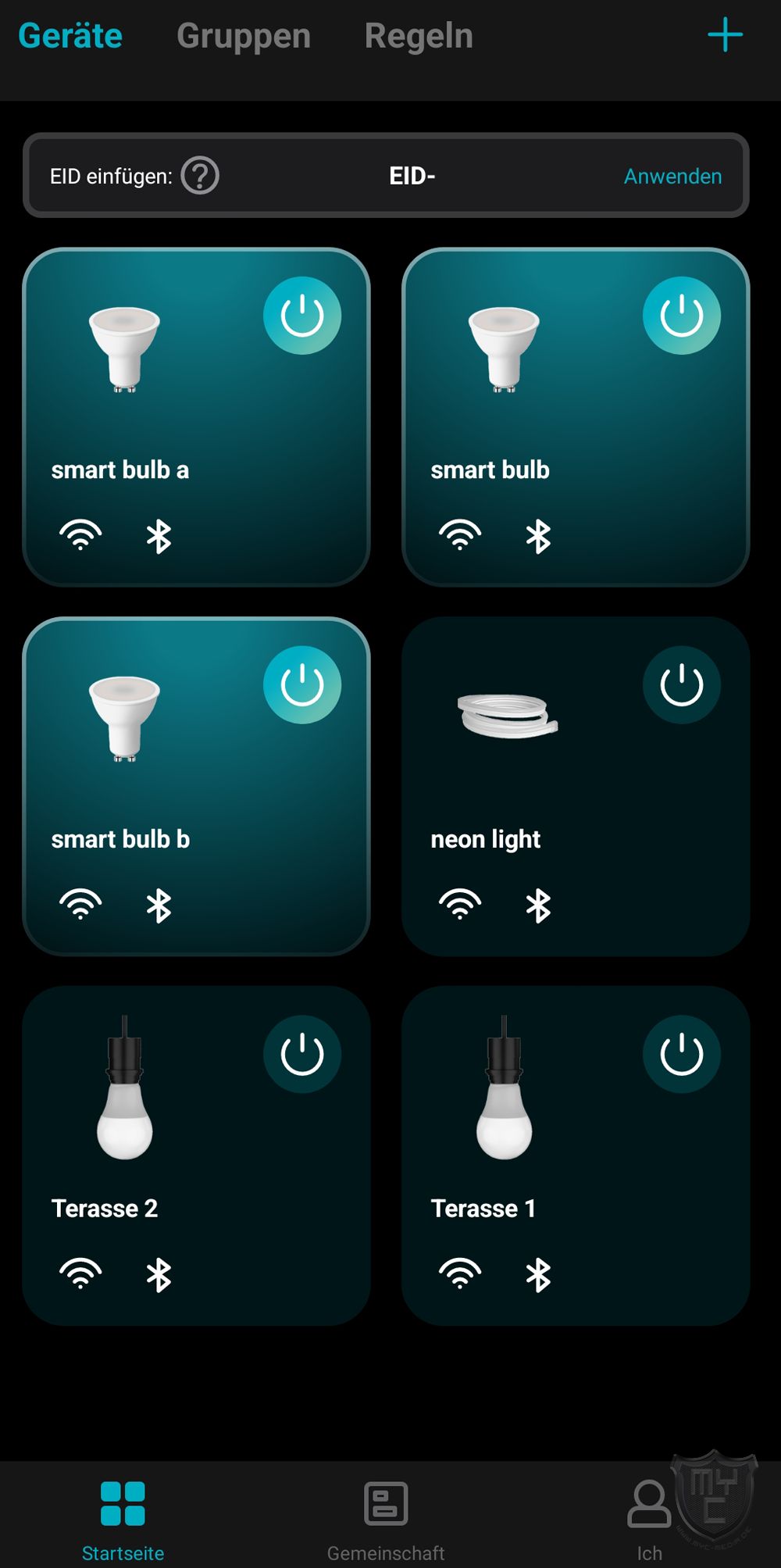The width and height of the screenshot is (781, 1568).
Task: Power on Terasse 1
Action: coord(681,1054)
